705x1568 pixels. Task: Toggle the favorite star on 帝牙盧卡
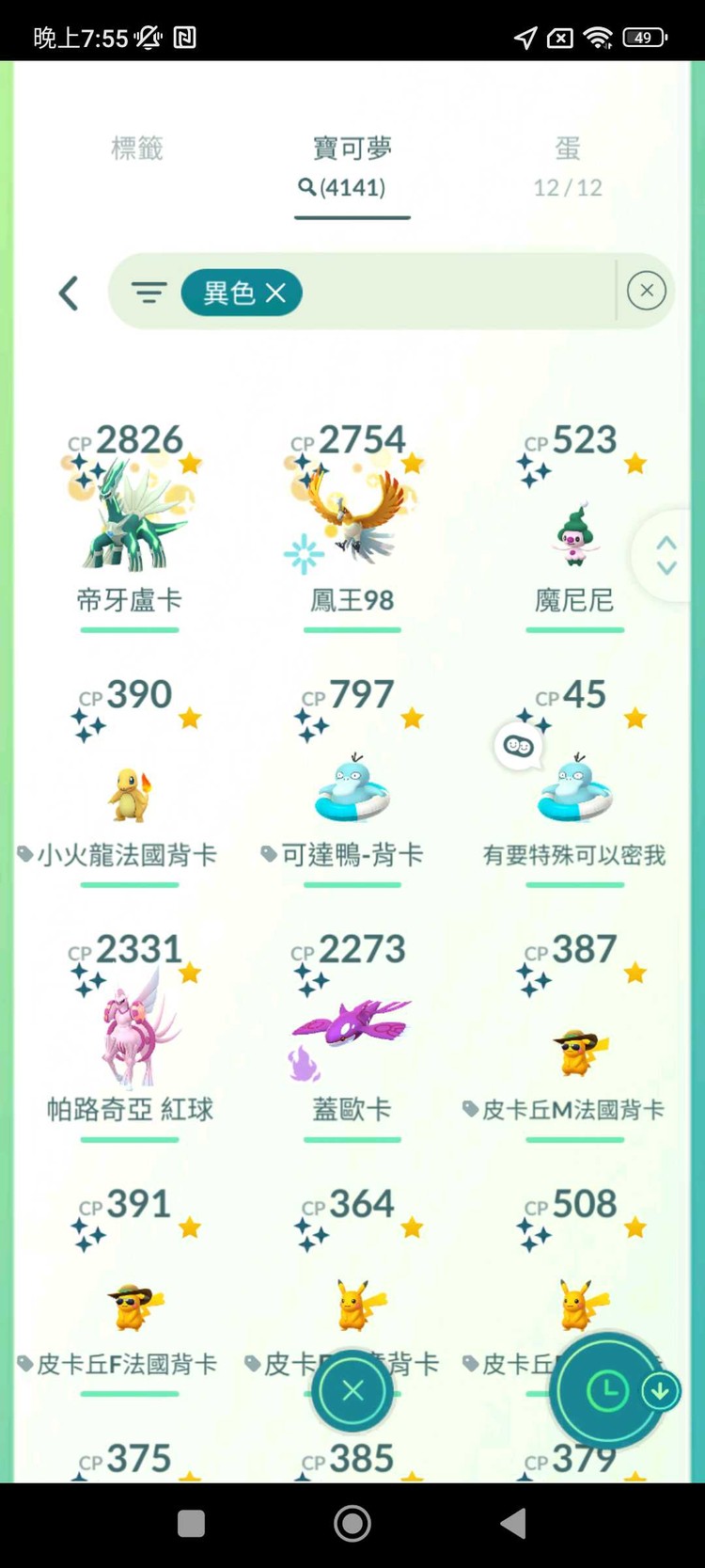[189, 463]
